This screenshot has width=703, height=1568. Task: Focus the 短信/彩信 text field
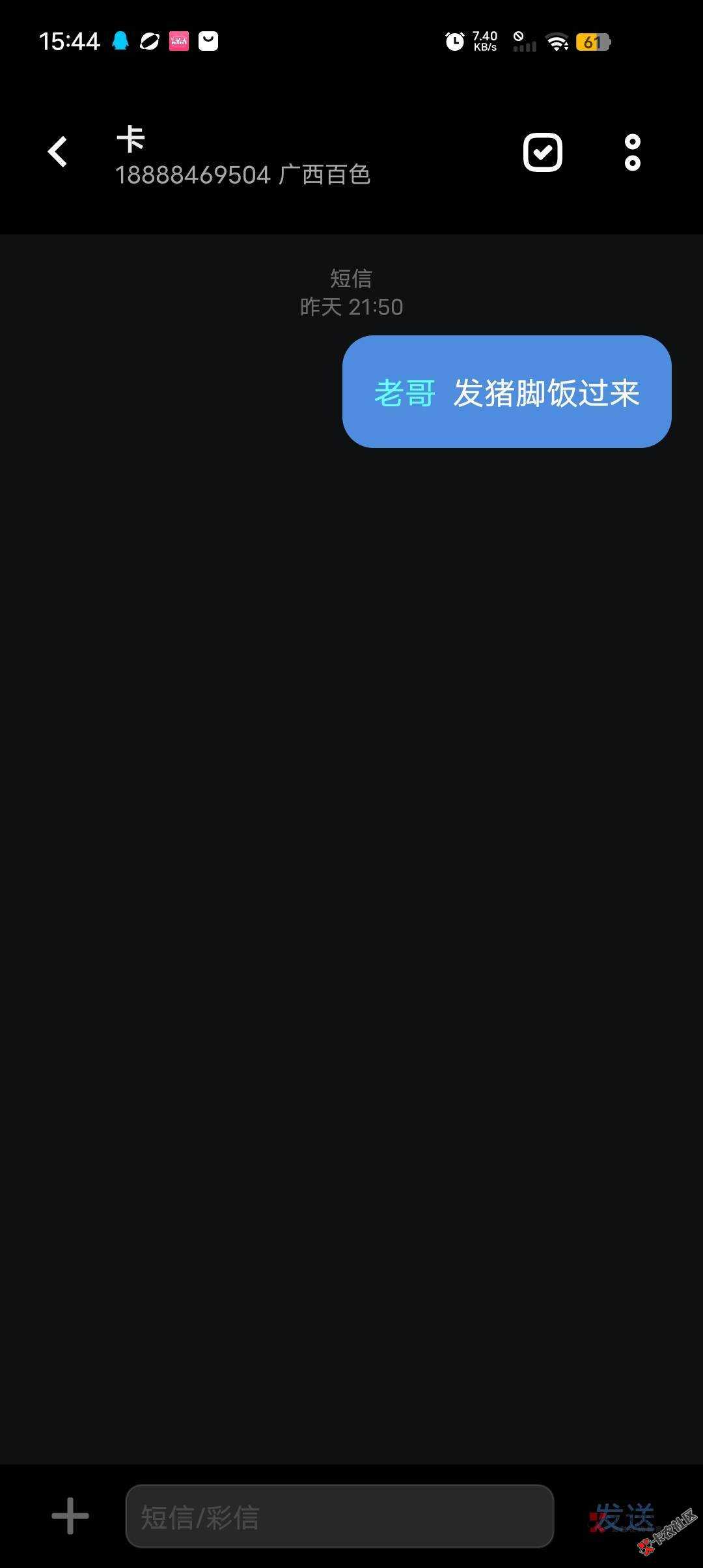pyautogui.click(x=339, y=1516)
